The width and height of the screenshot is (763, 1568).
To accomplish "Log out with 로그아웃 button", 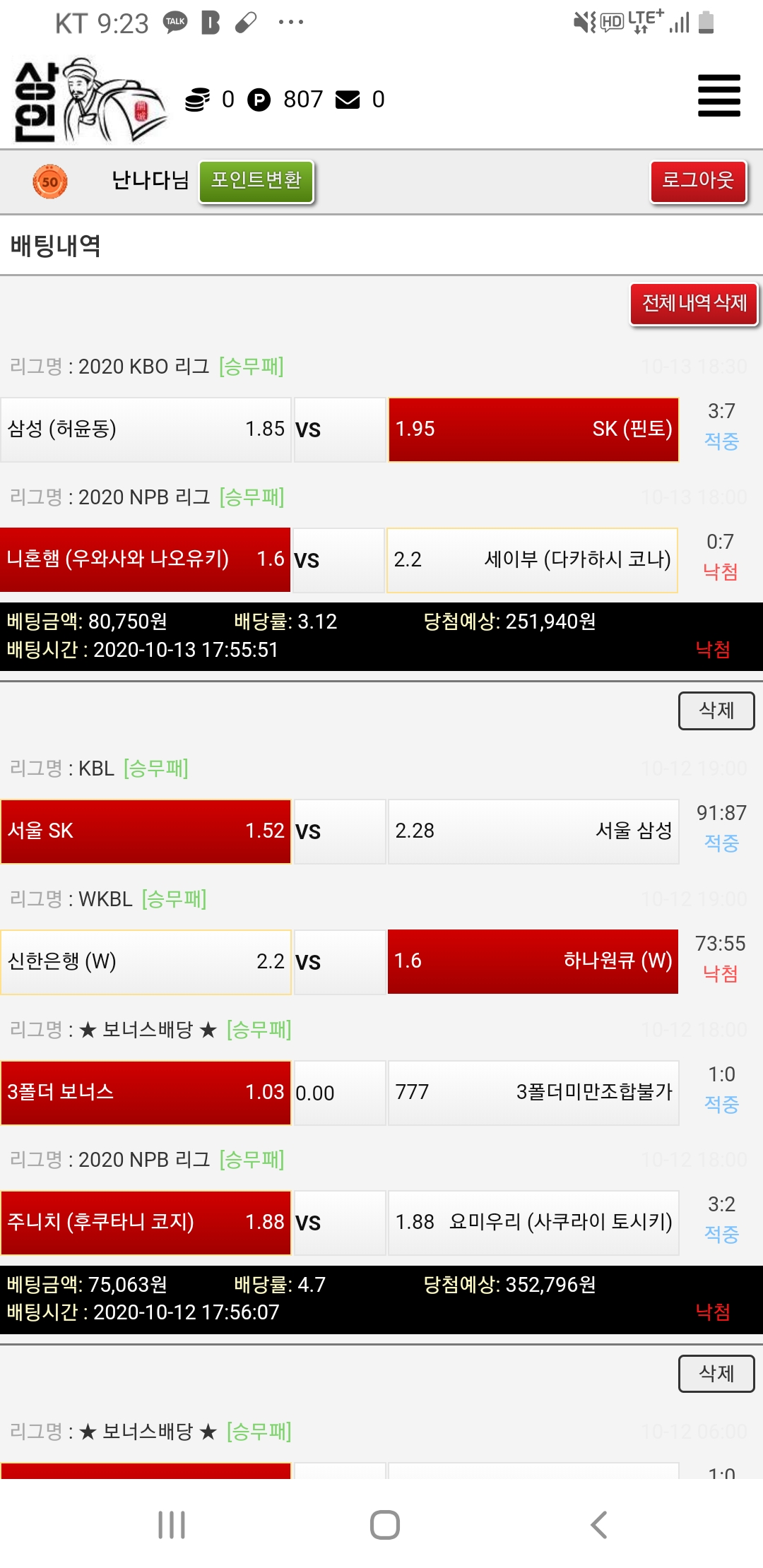I will 697,182.
